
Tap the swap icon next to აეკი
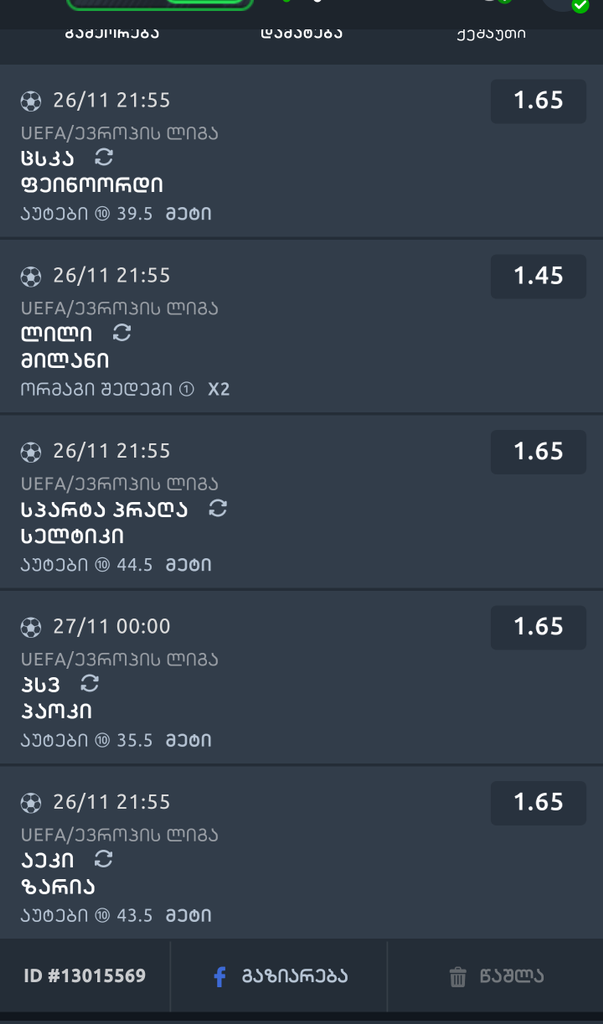click(103, 859)
